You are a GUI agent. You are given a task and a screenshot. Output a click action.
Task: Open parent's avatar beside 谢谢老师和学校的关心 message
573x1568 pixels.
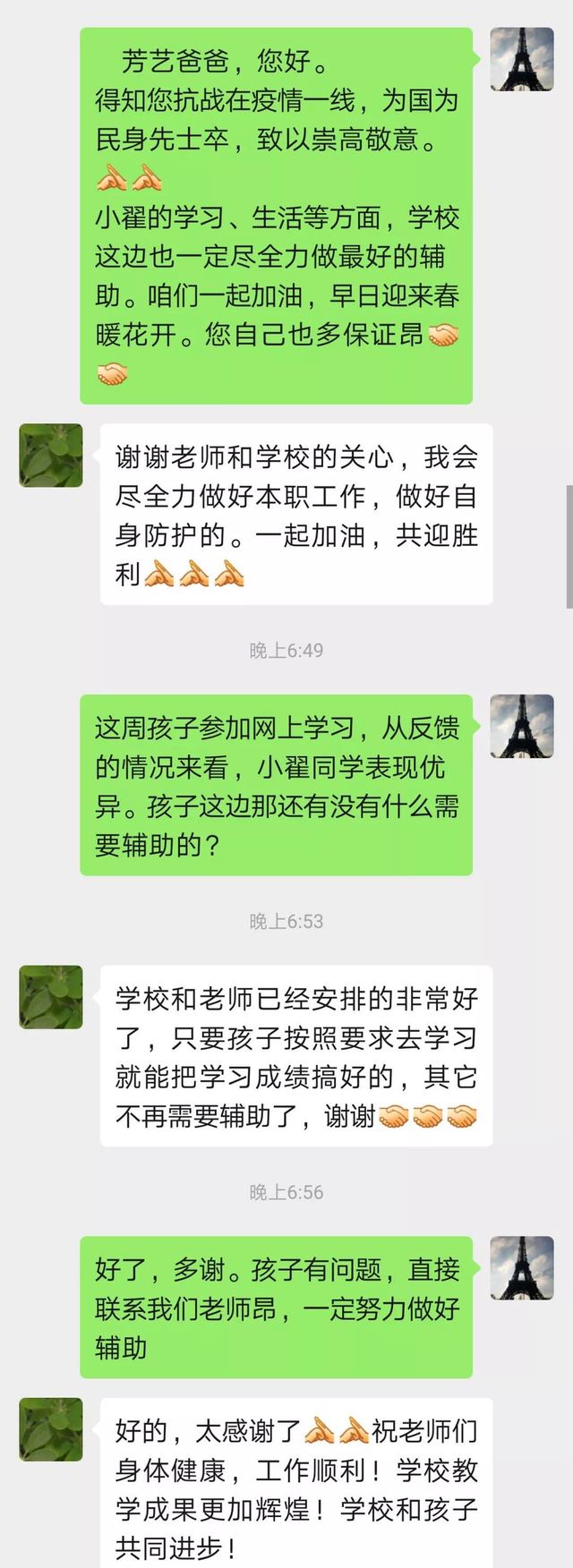coord(51,456)
